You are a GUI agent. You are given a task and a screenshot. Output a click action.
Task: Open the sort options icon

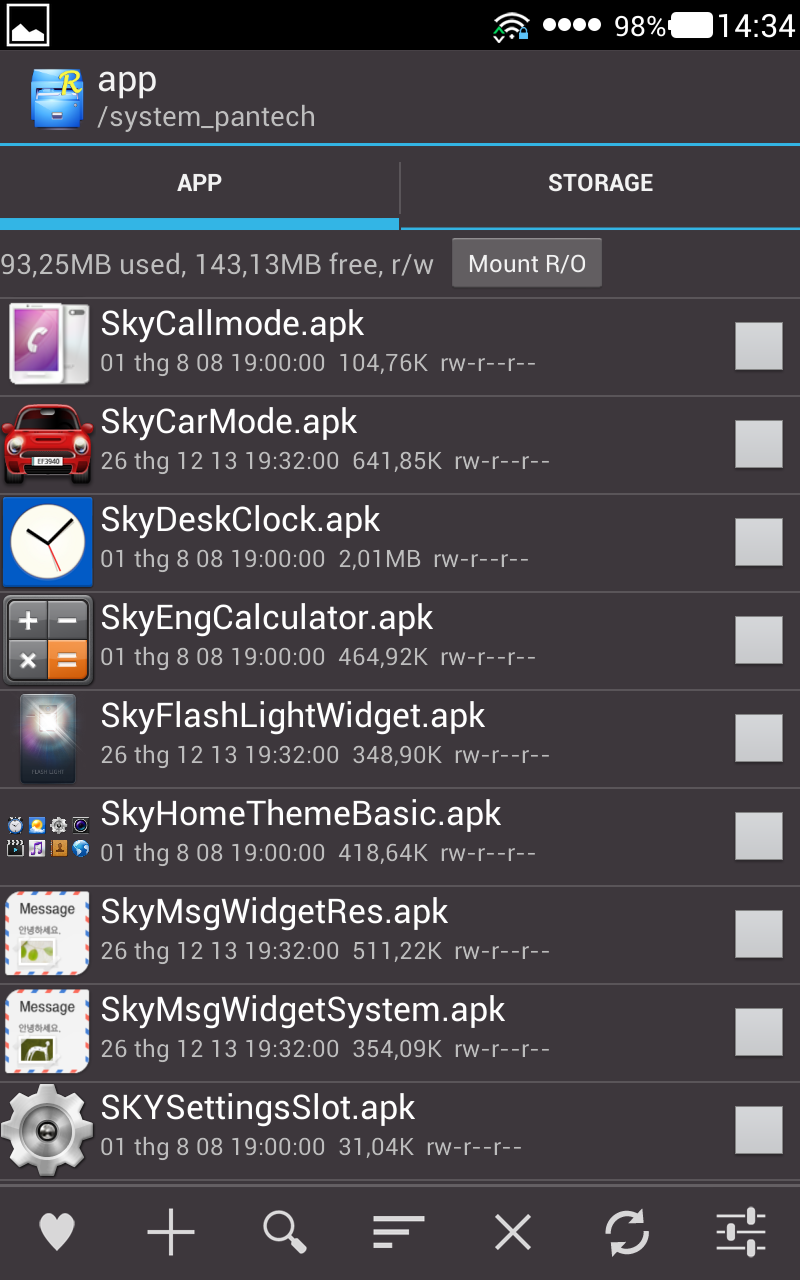(x=399, y=1231)
